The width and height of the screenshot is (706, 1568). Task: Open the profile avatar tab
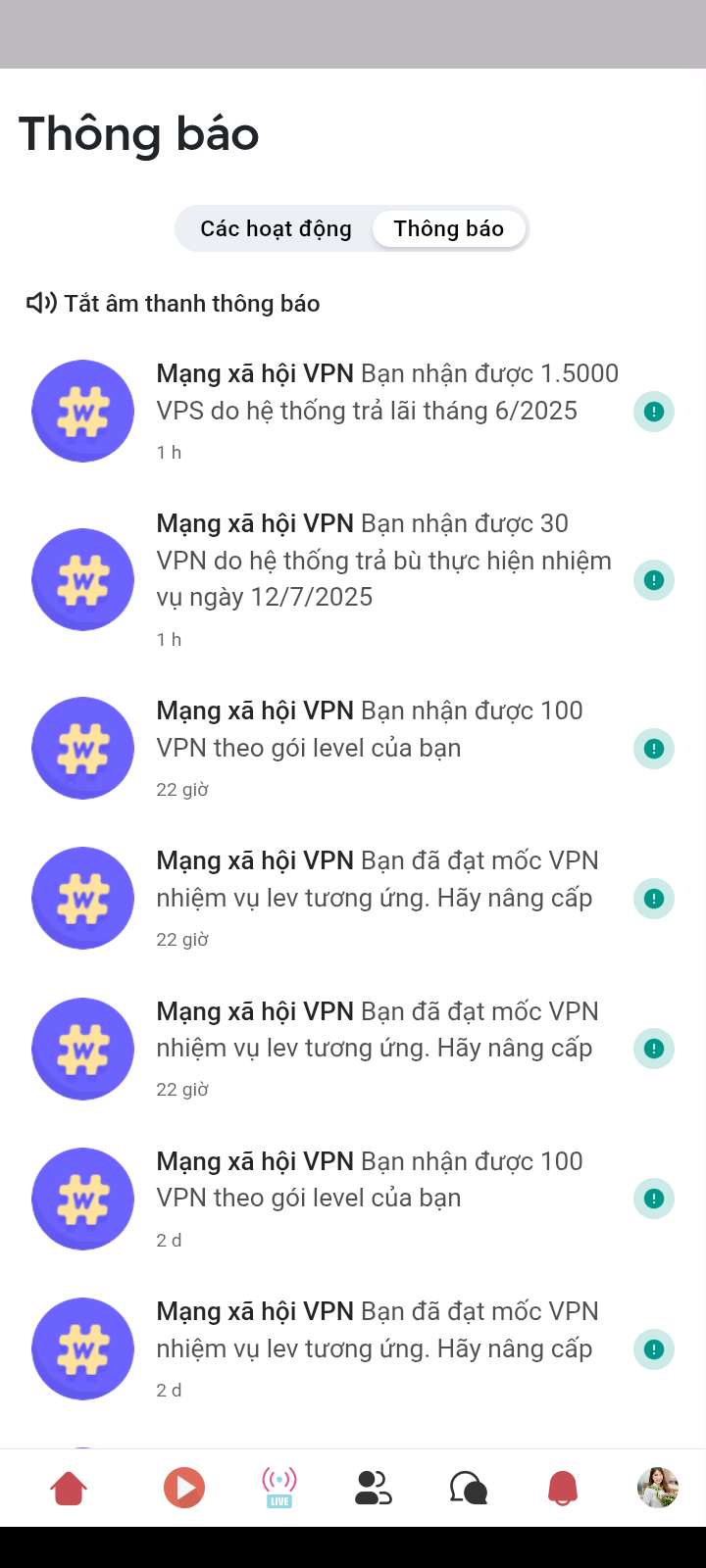tap(657, 1488)
